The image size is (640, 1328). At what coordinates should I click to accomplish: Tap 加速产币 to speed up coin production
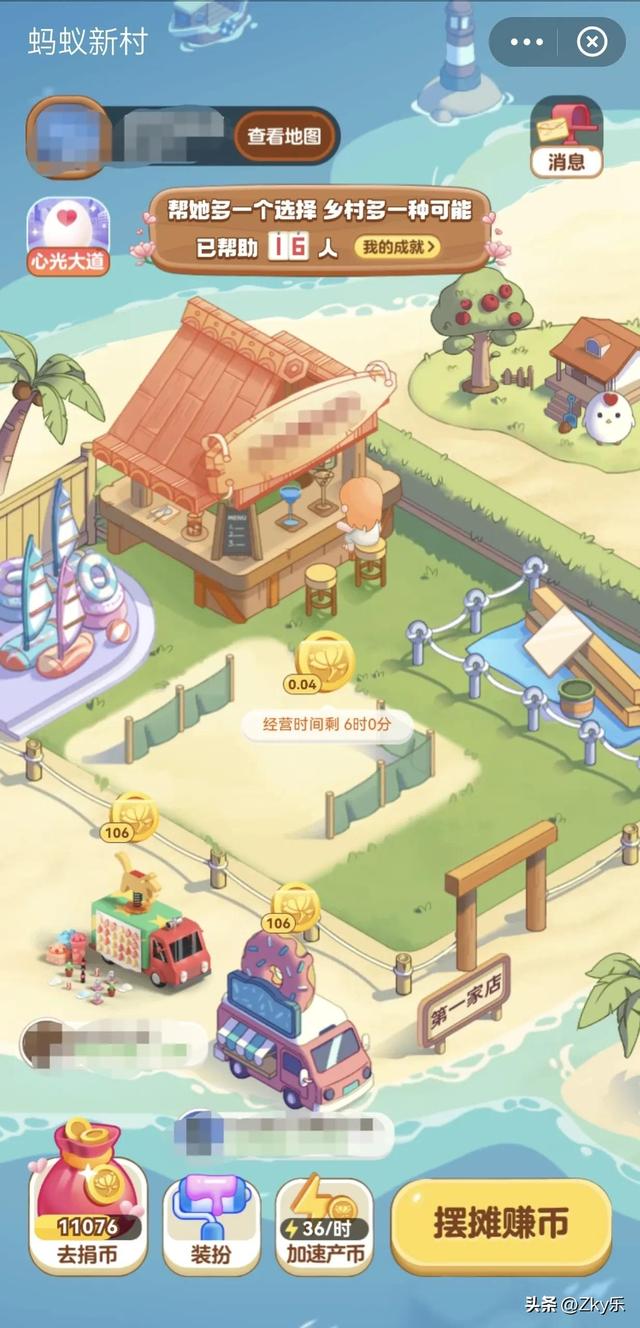coord(324,1225)
